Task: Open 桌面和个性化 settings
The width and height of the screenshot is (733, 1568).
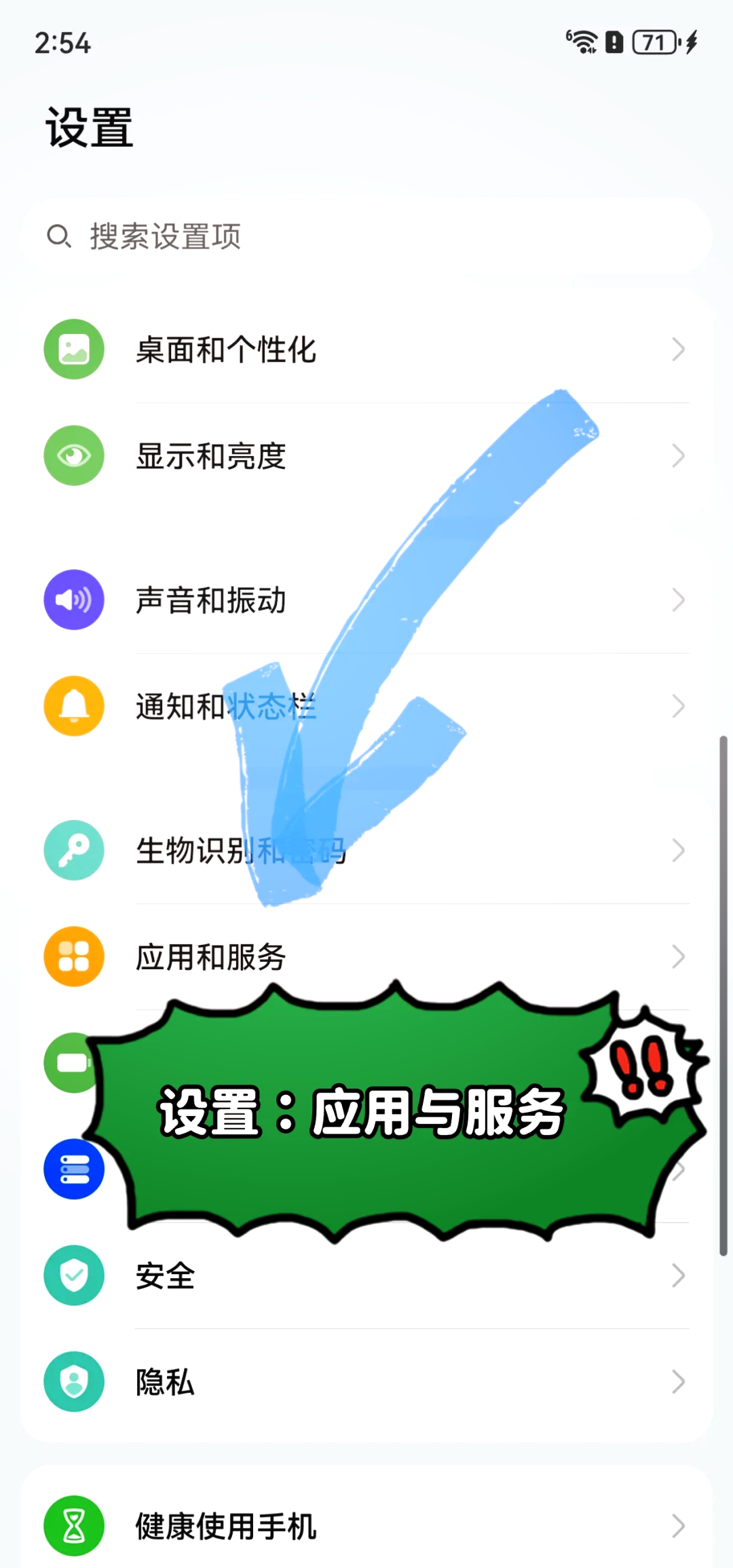Action: pos(366,350)
